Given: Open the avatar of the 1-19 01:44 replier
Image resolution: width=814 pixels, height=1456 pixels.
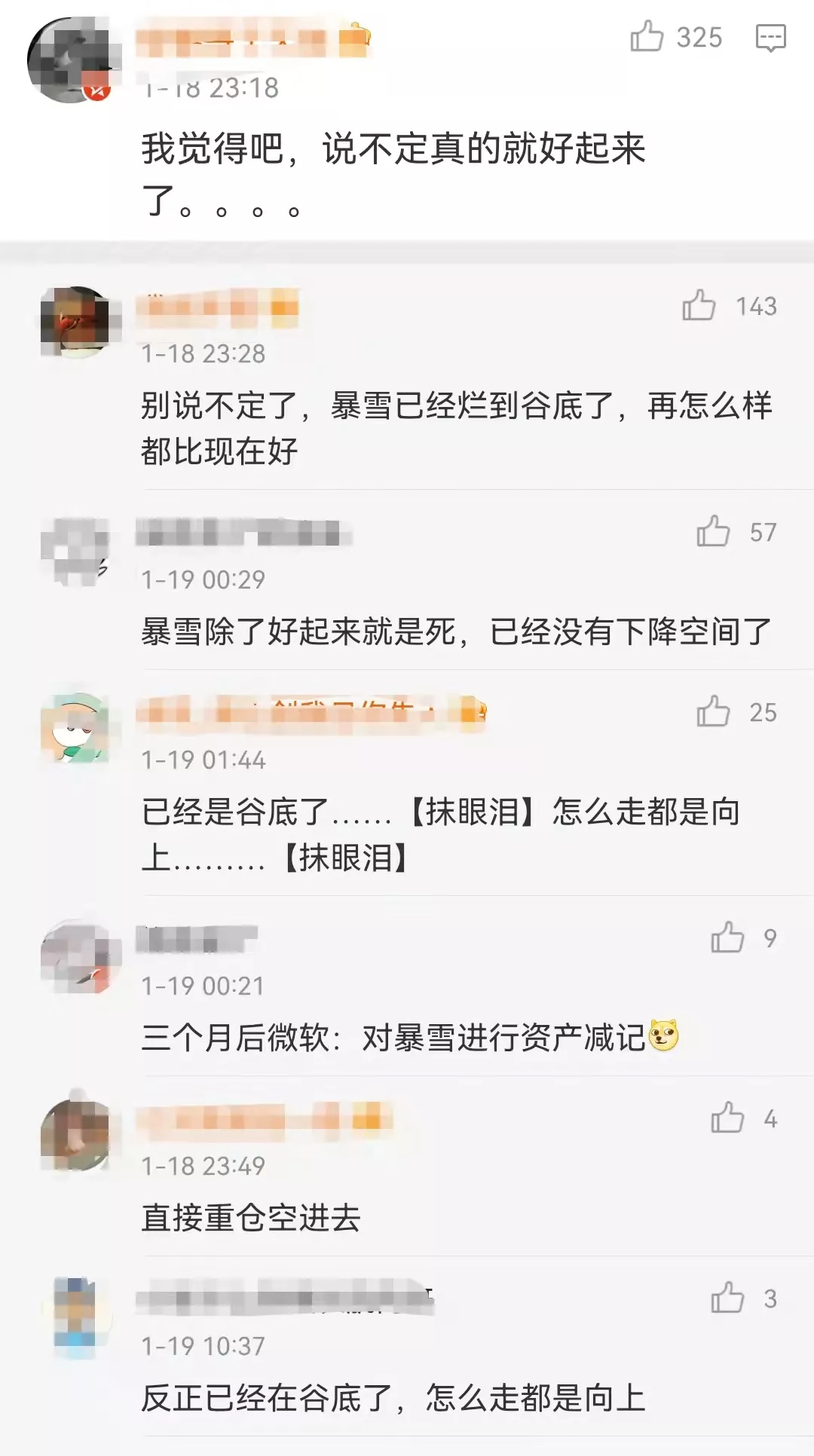Looking at the screenshot, I should [x=77, y=729].
